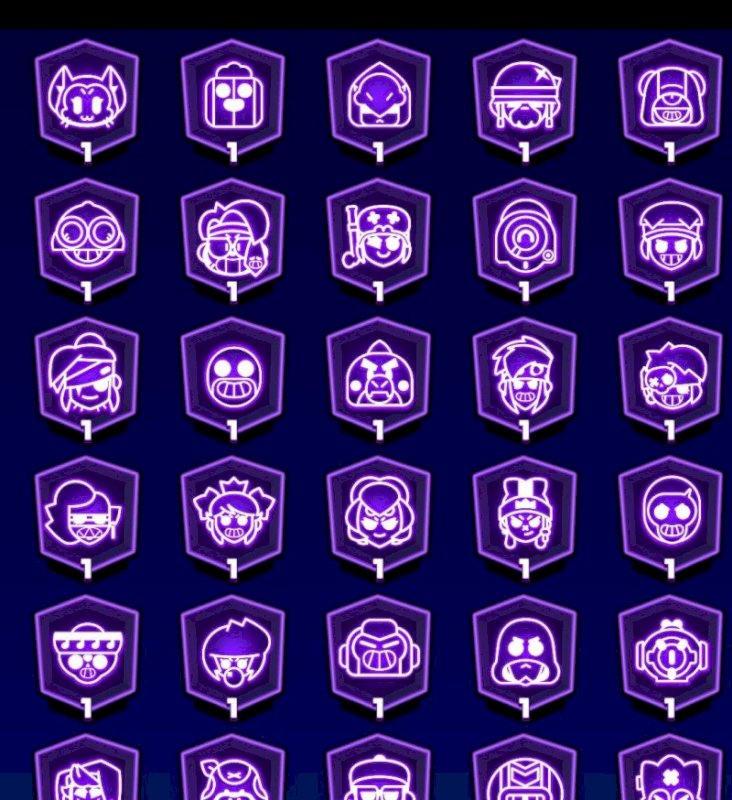Open the floppy-eared dog brawler badge
732x800 pixels.
tap(670, 97)
